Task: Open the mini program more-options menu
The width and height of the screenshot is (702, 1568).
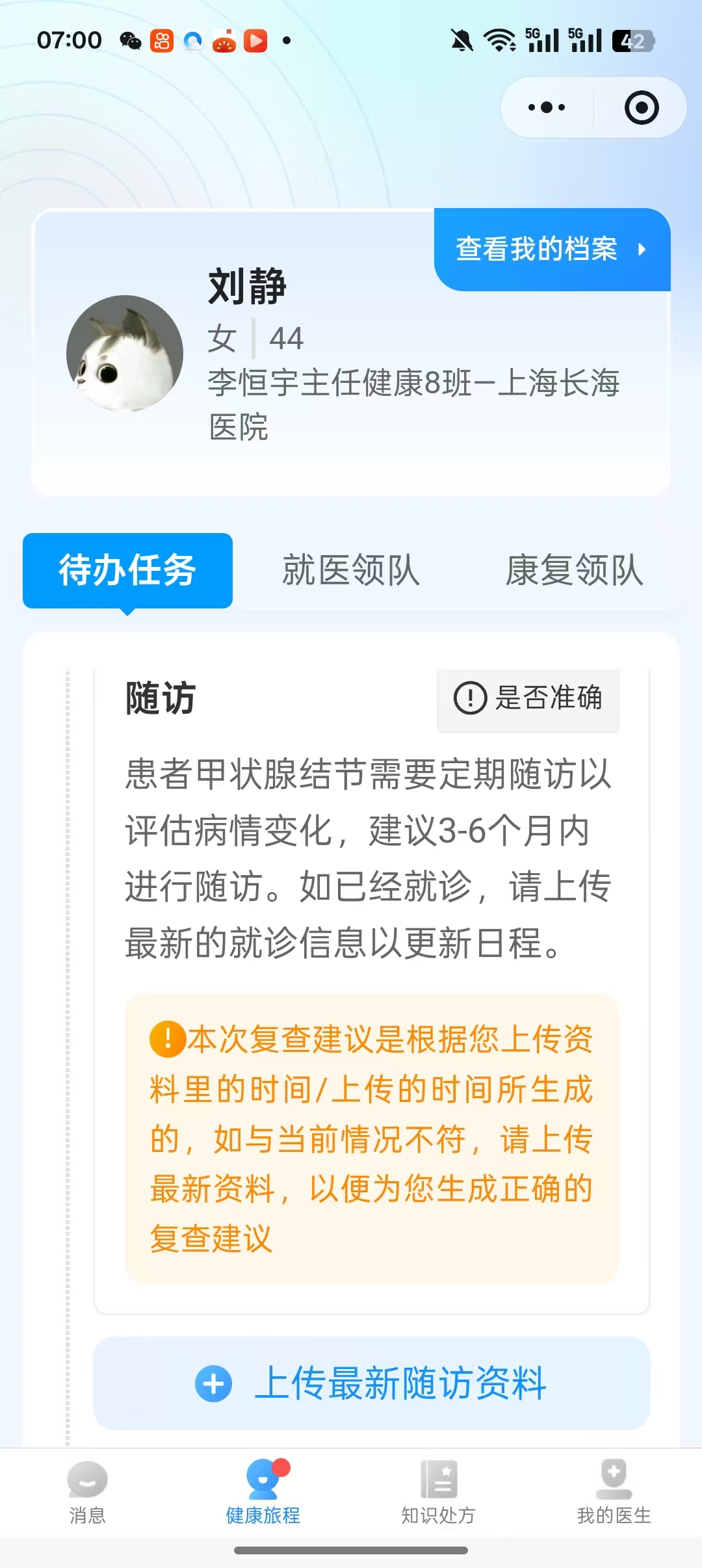Action: point(547,107)
